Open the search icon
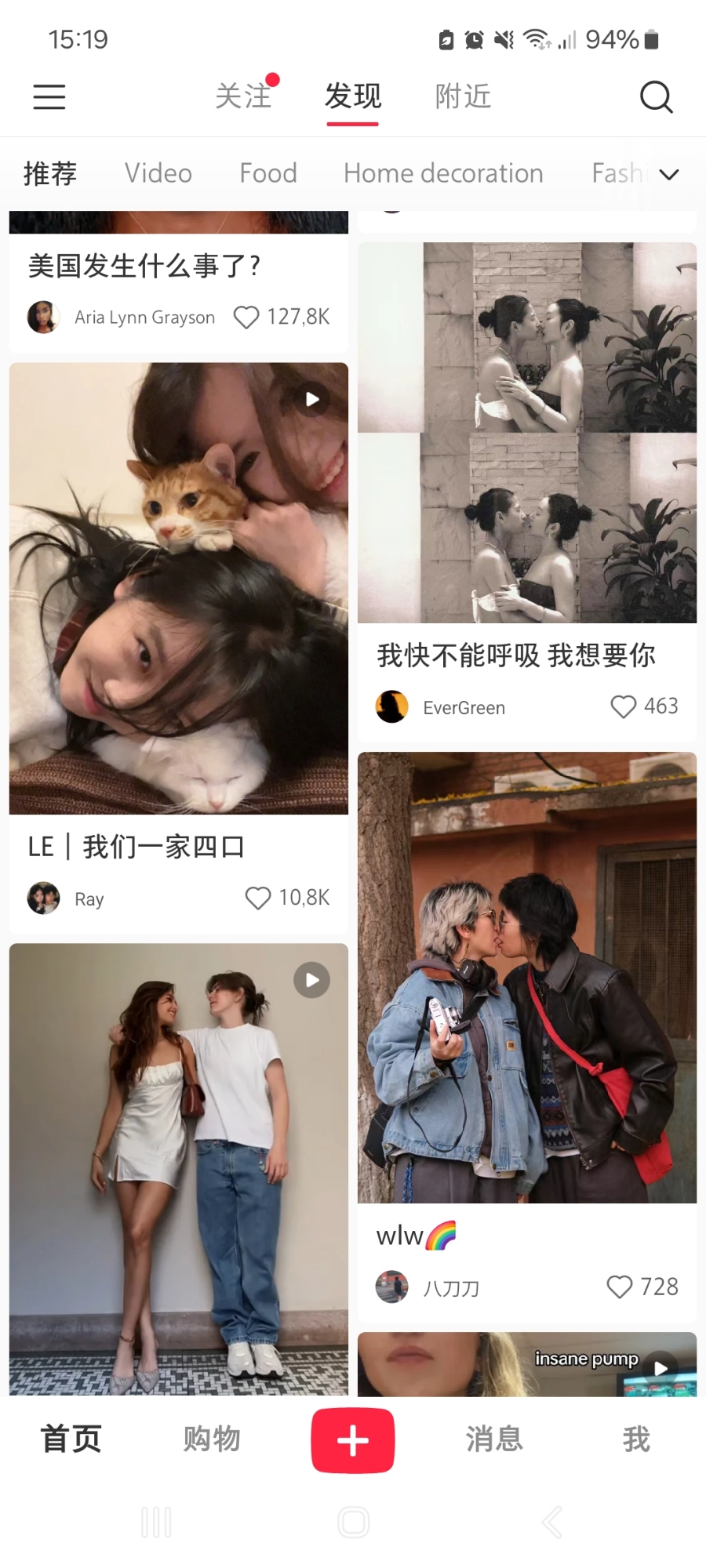Viewport: 706px width, 1568px height. 656,97
